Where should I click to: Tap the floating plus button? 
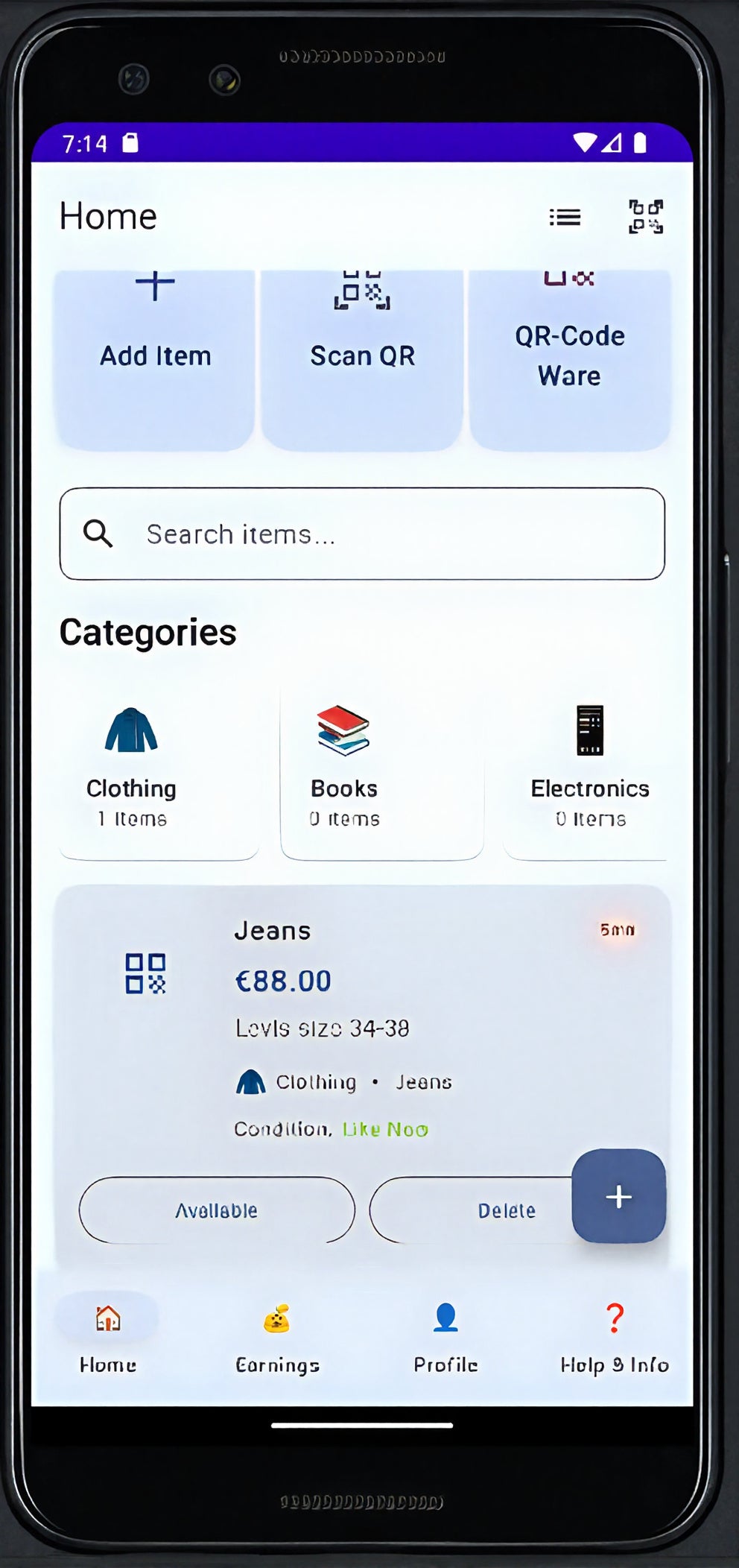(x=618, y=1196)
